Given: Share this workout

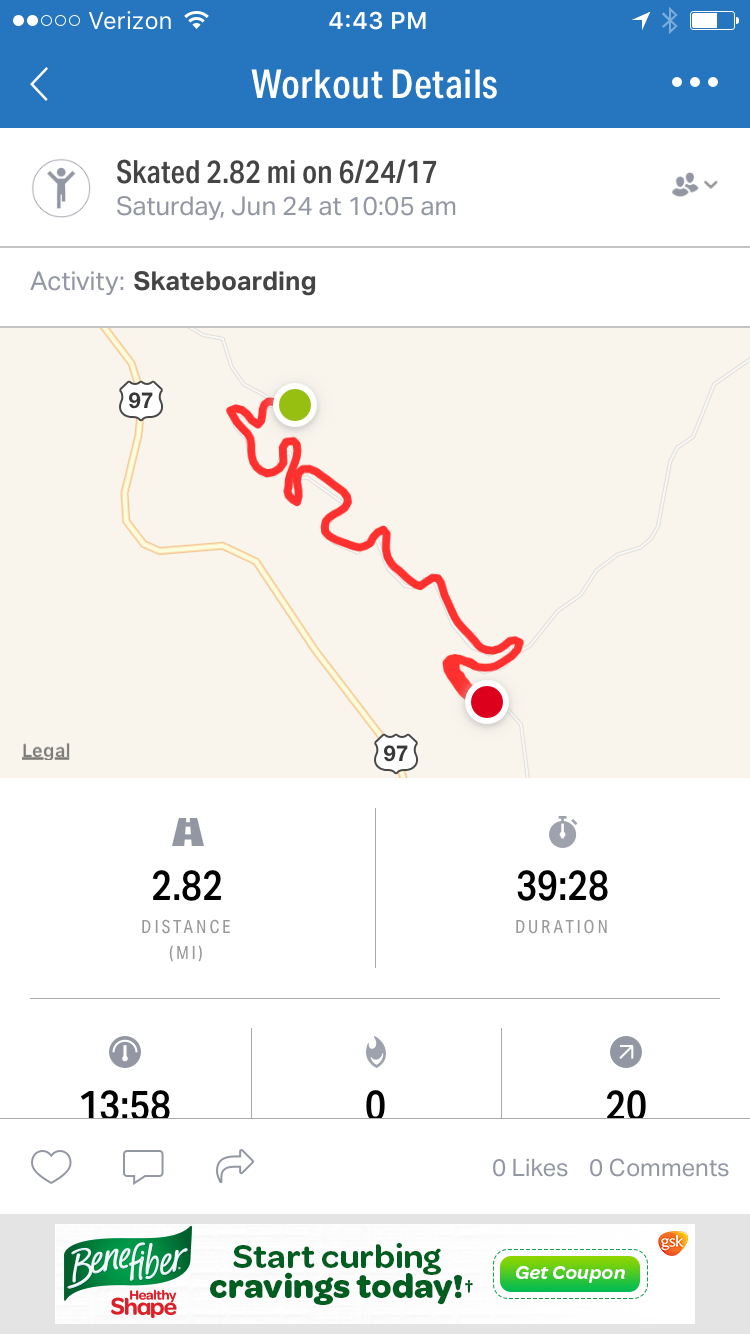Looking at the screenshot, I should click(235, 1165).
